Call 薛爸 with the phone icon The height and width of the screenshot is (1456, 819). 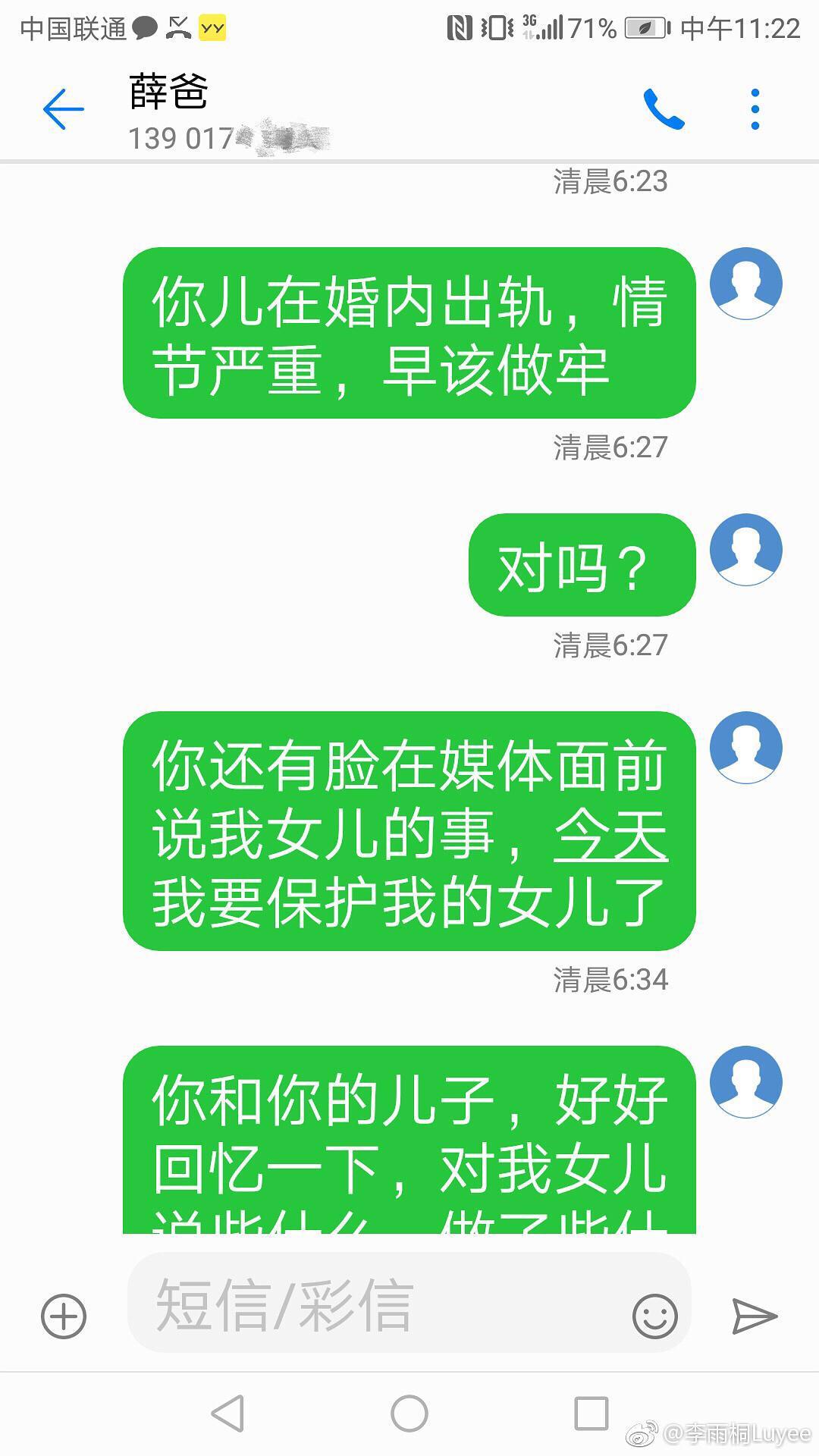[x=664, y=109]
